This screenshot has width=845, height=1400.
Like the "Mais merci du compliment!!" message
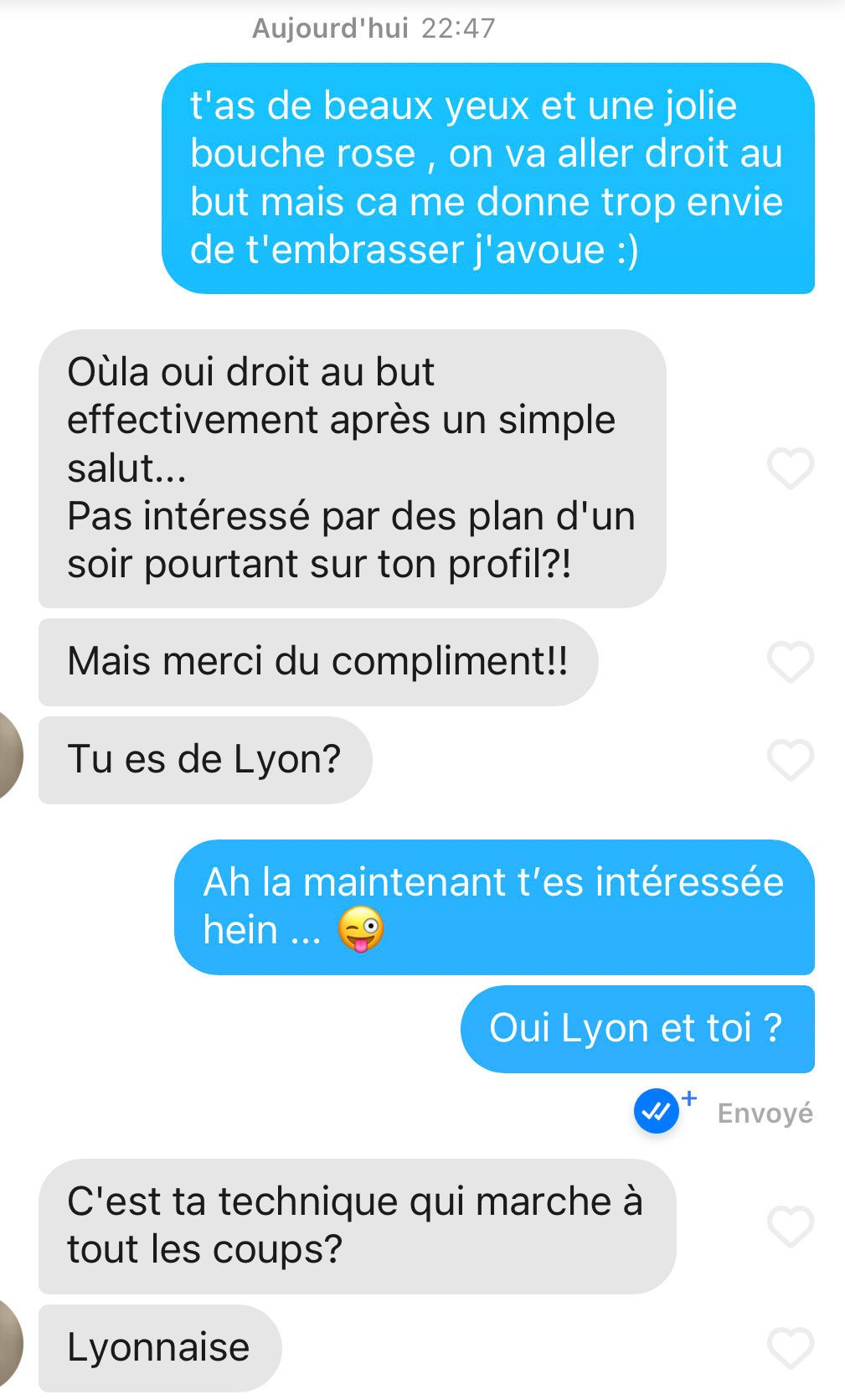[791, 662]
